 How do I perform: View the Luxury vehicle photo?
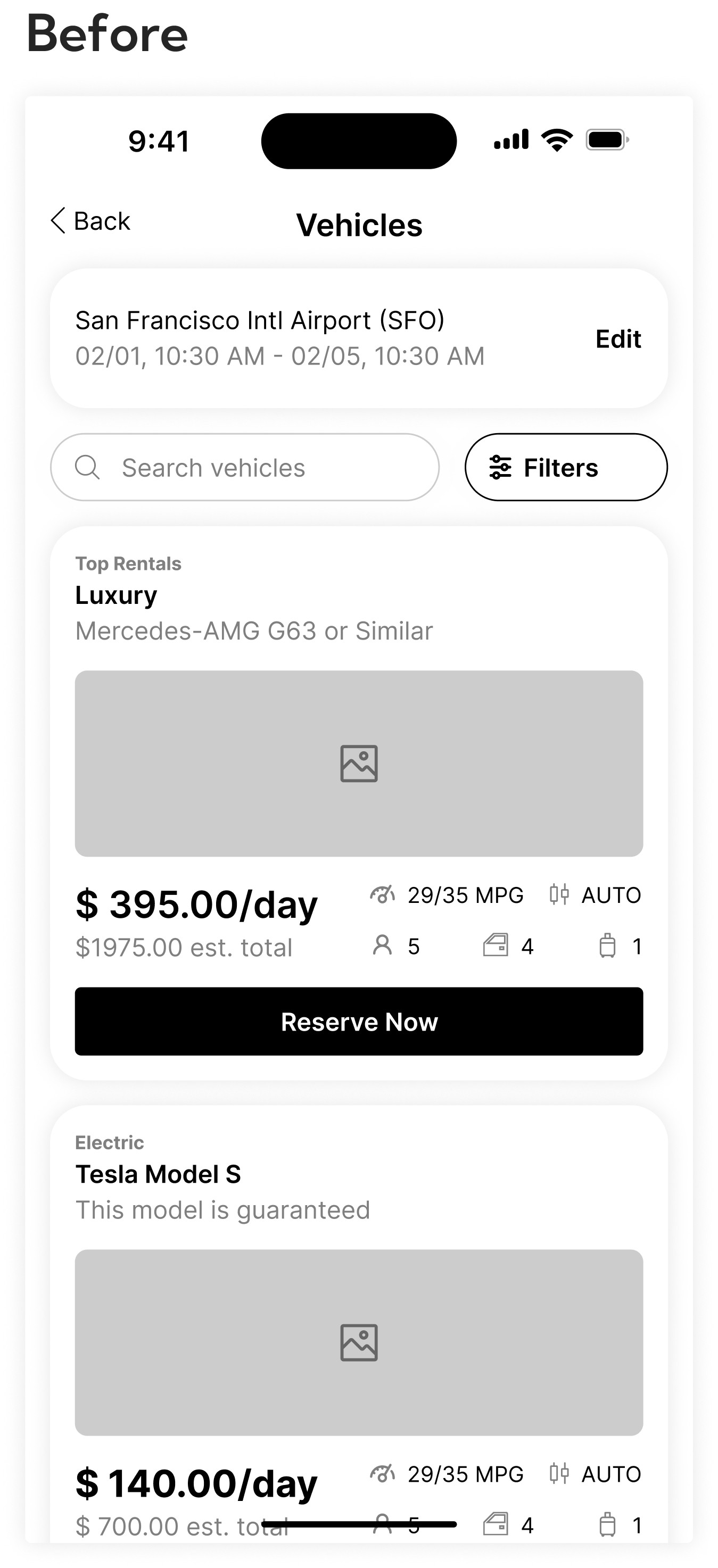point(359,764)
